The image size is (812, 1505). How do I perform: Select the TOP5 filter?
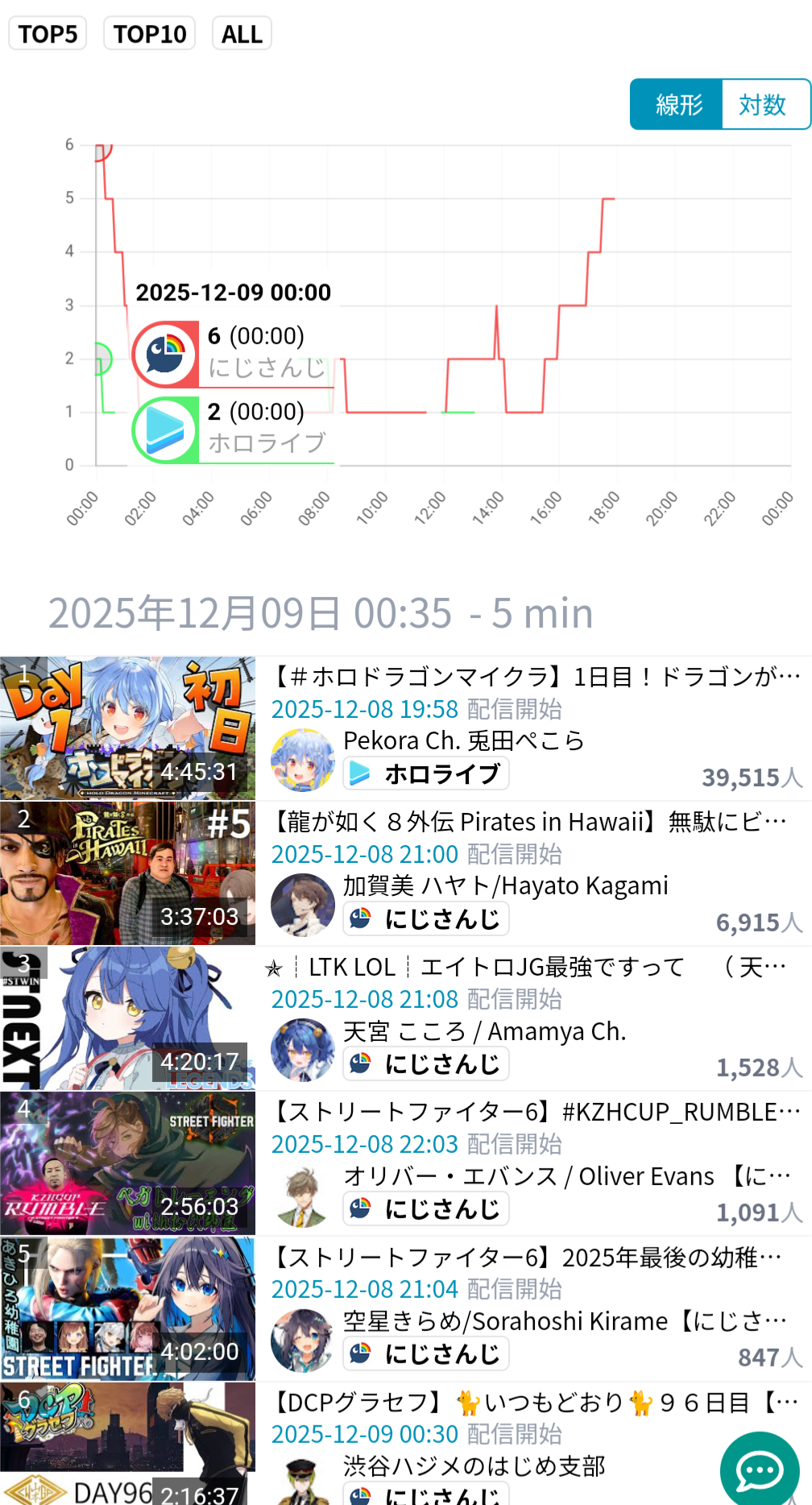(x=48, y=34)
